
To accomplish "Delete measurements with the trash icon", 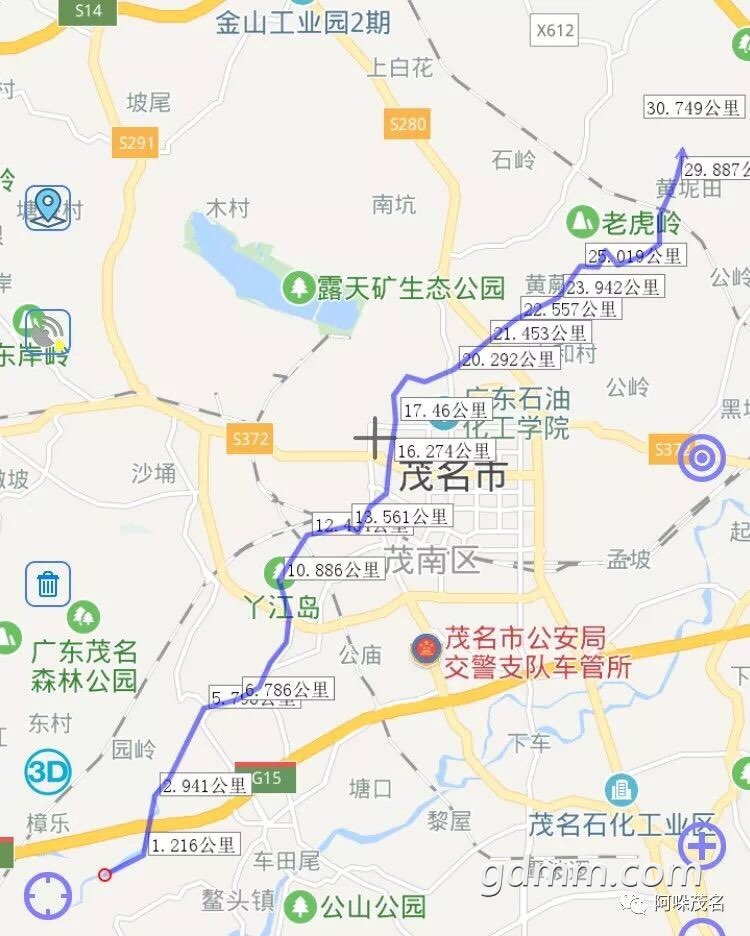I will tap(48, 584).
